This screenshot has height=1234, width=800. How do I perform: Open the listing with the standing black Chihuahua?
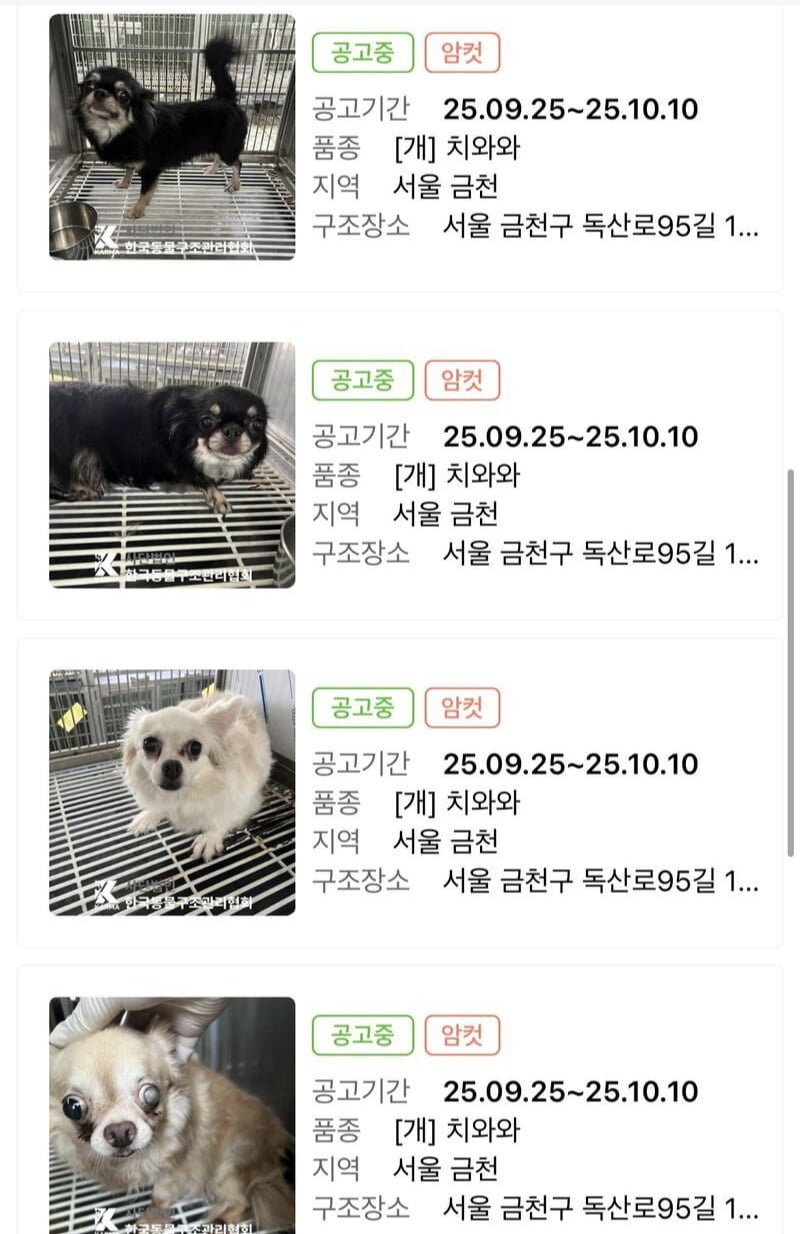click(172, 137)
